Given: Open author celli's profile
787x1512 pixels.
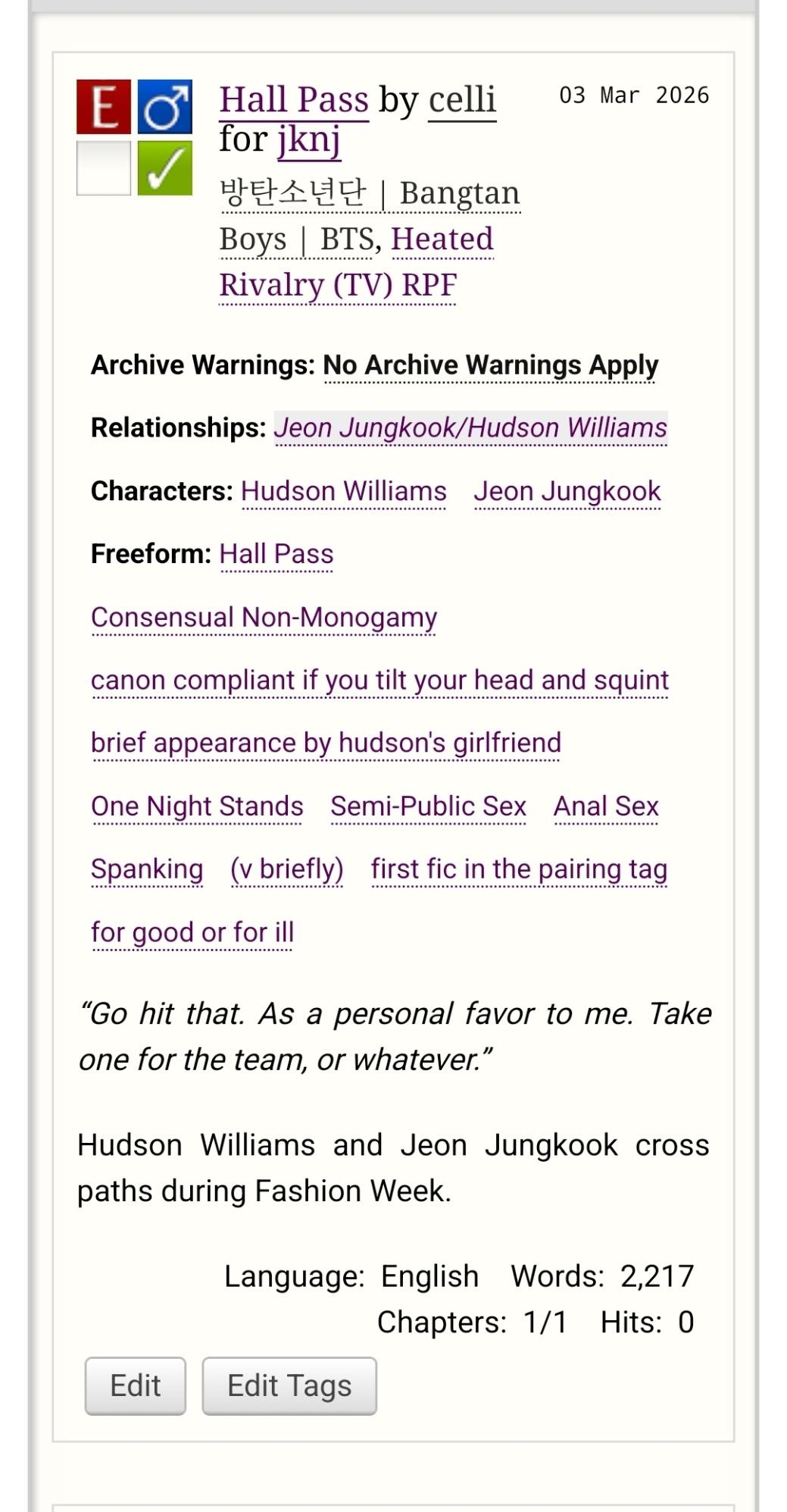Looking at the screenshot, I should click(x=462, y=100).
